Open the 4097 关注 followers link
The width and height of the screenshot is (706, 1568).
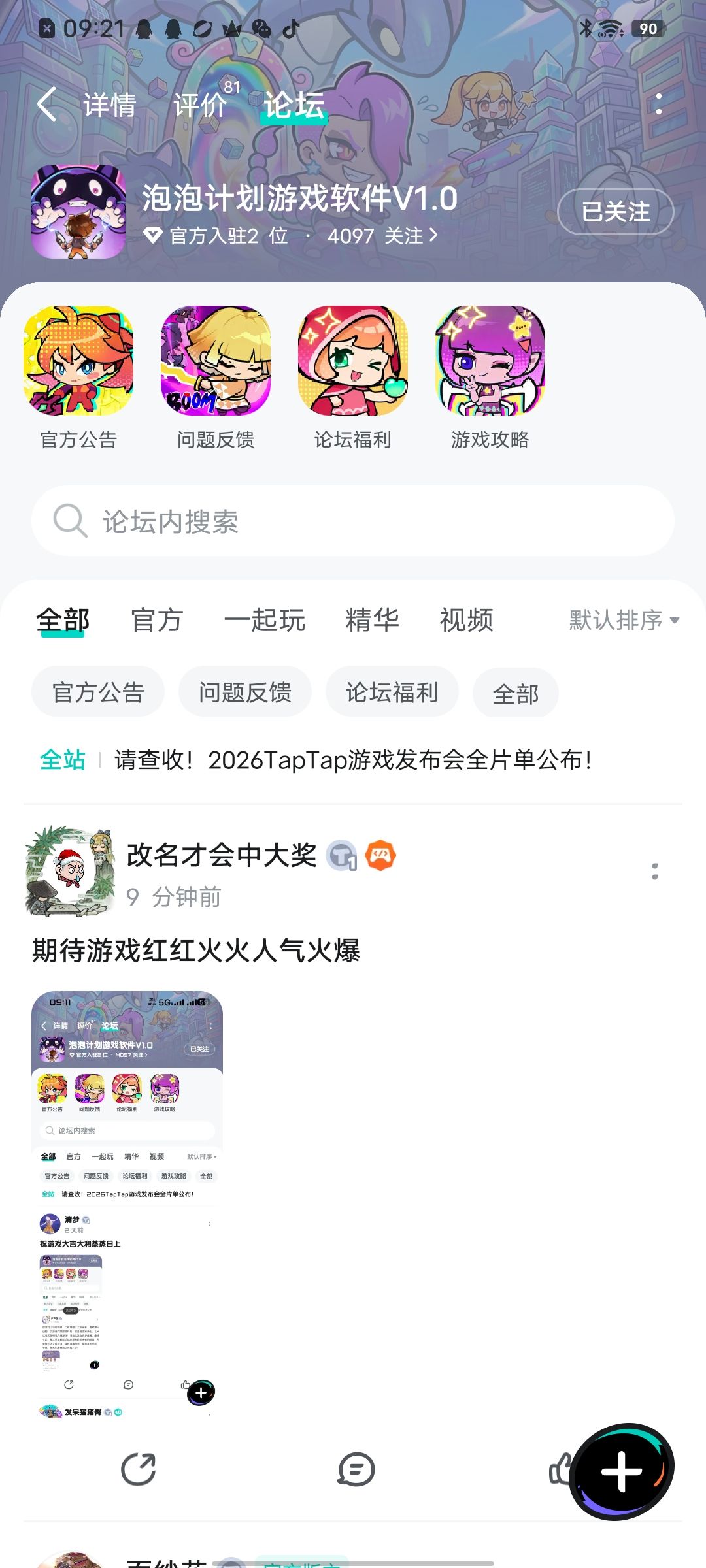382,236
